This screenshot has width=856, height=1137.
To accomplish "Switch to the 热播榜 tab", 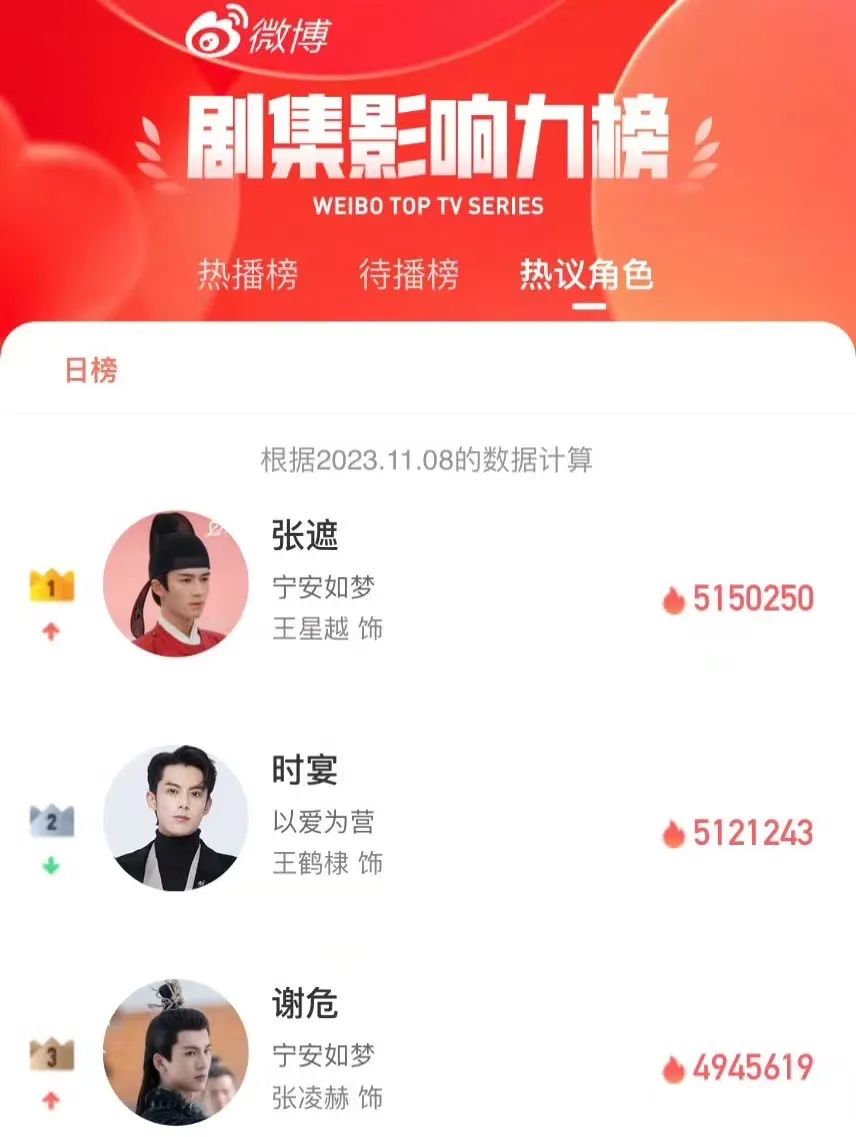I will click(x=247, y=274).
